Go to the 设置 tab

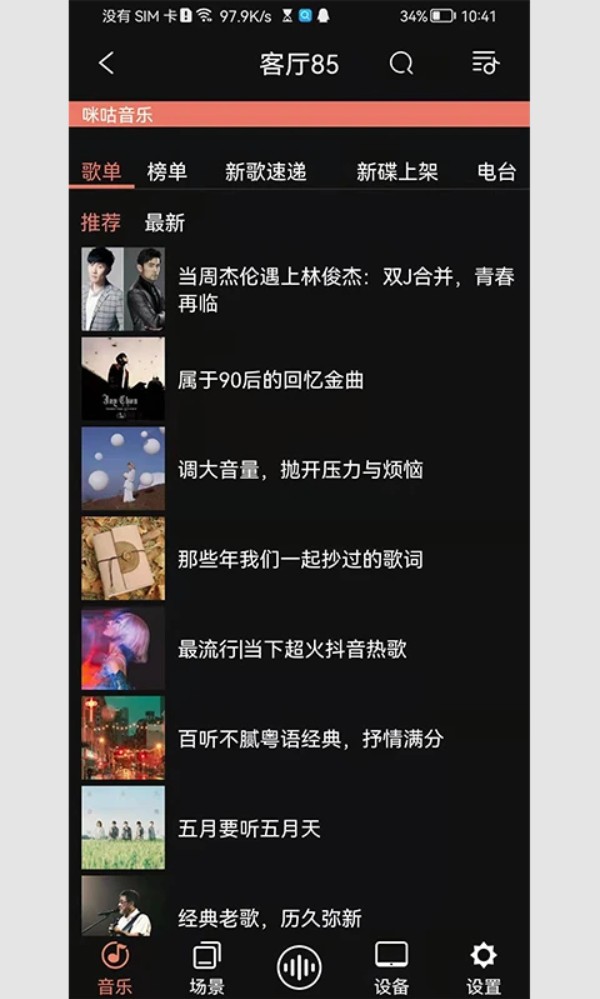(483, 968)
